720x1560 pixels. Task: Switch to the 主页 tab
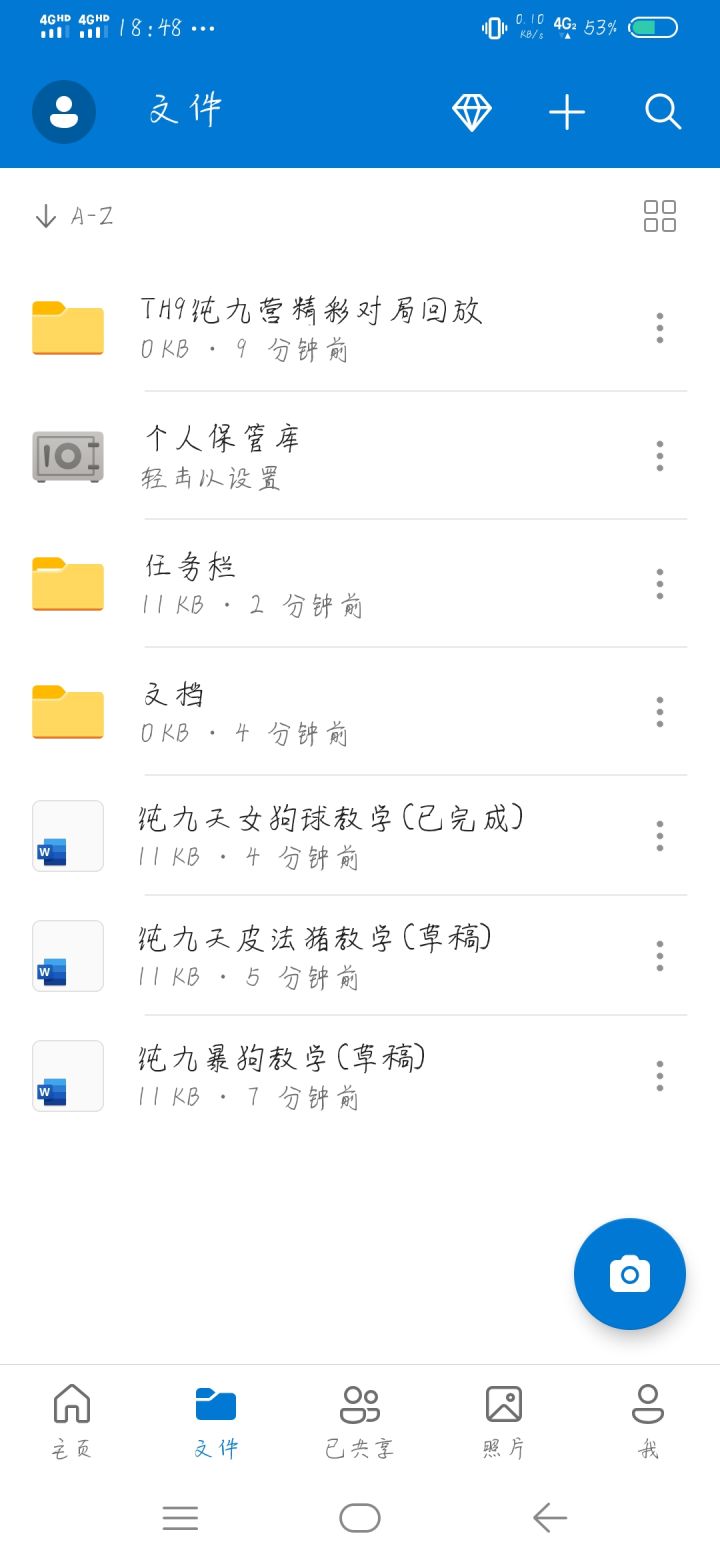point(72,1420)
